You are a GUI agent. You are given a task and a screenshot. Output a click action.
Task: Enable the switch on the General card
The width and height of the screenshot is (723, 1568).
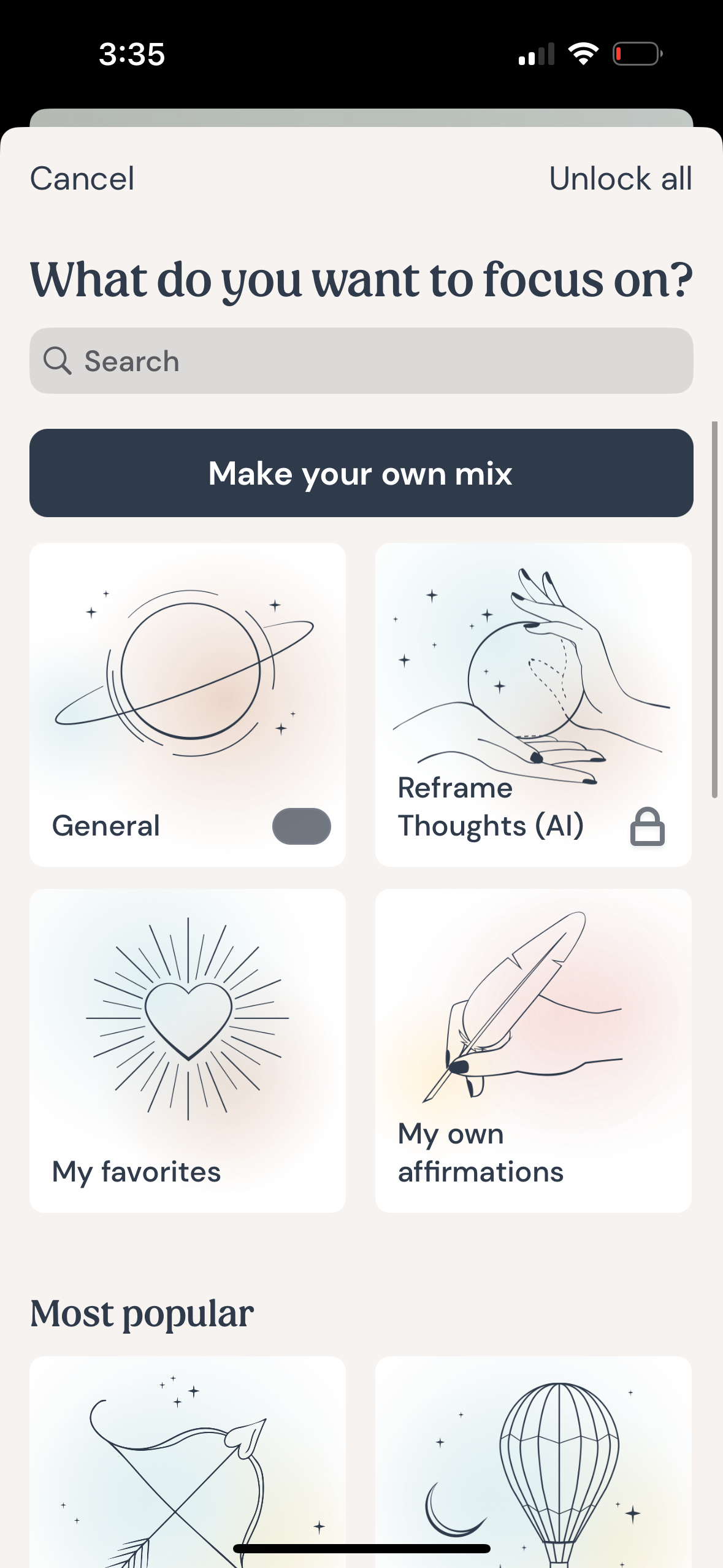coord(301,826)
